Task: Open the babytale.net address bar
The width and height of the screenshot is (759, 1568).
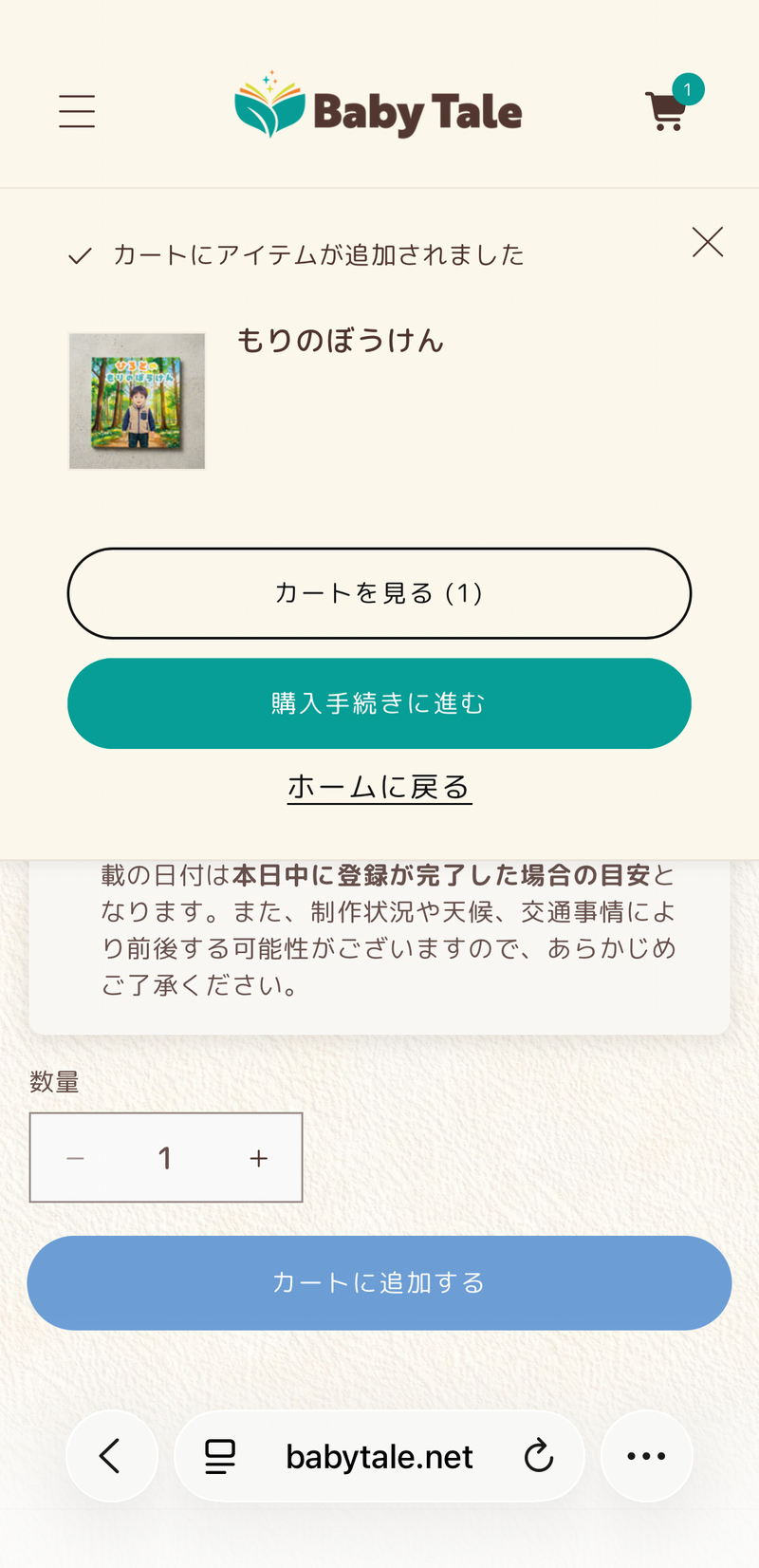Action: coord(379,1457)
